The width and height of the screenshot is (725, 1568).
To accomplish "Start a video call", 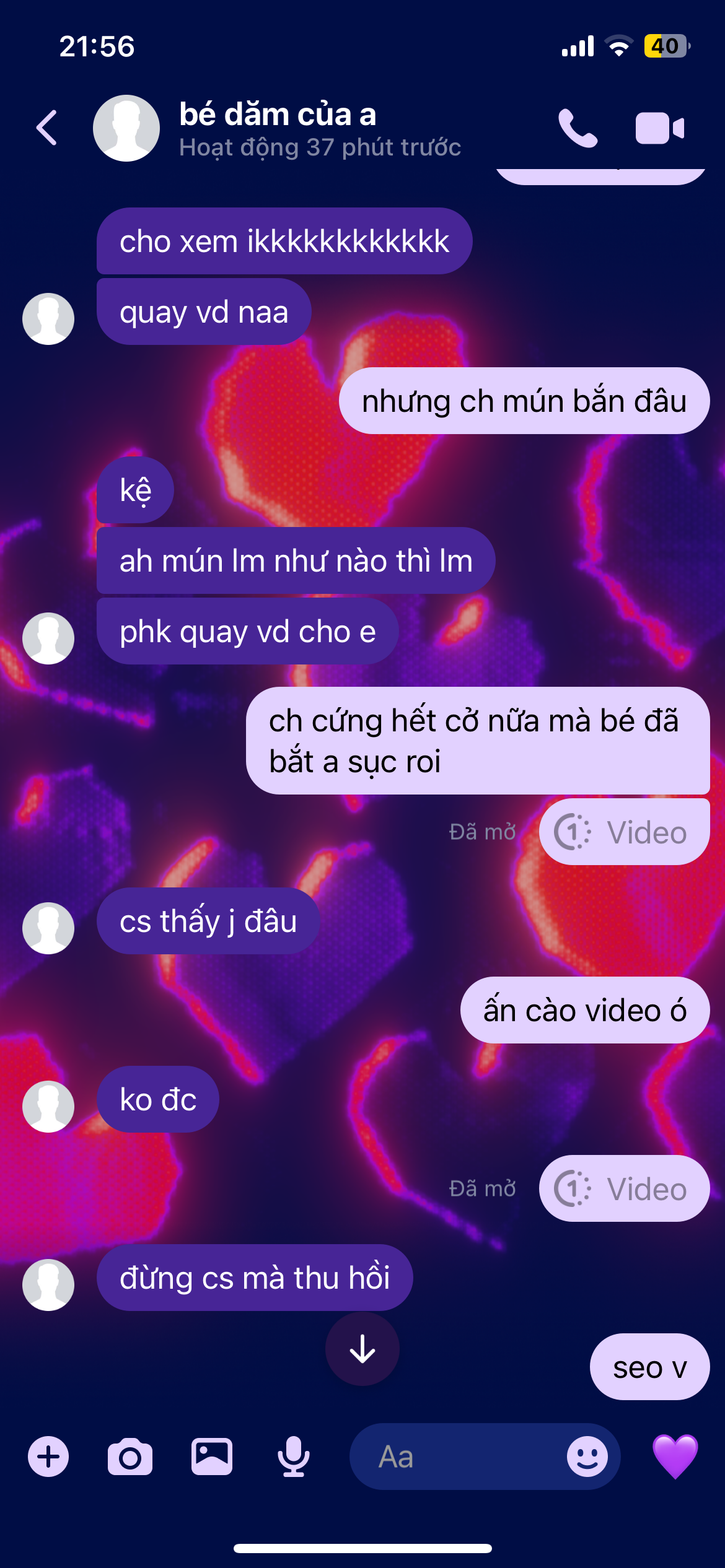I will point(659,128).
